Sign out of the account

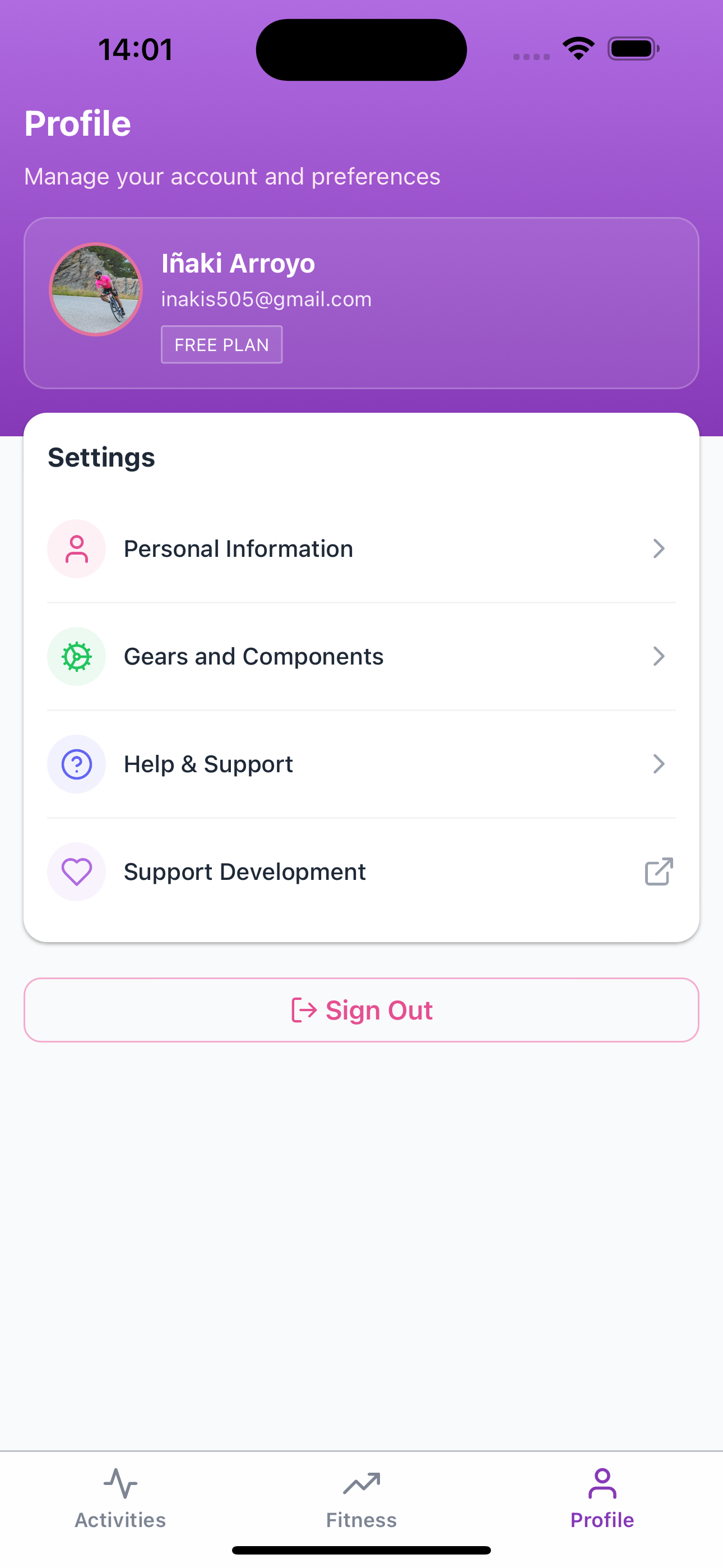361,1011
